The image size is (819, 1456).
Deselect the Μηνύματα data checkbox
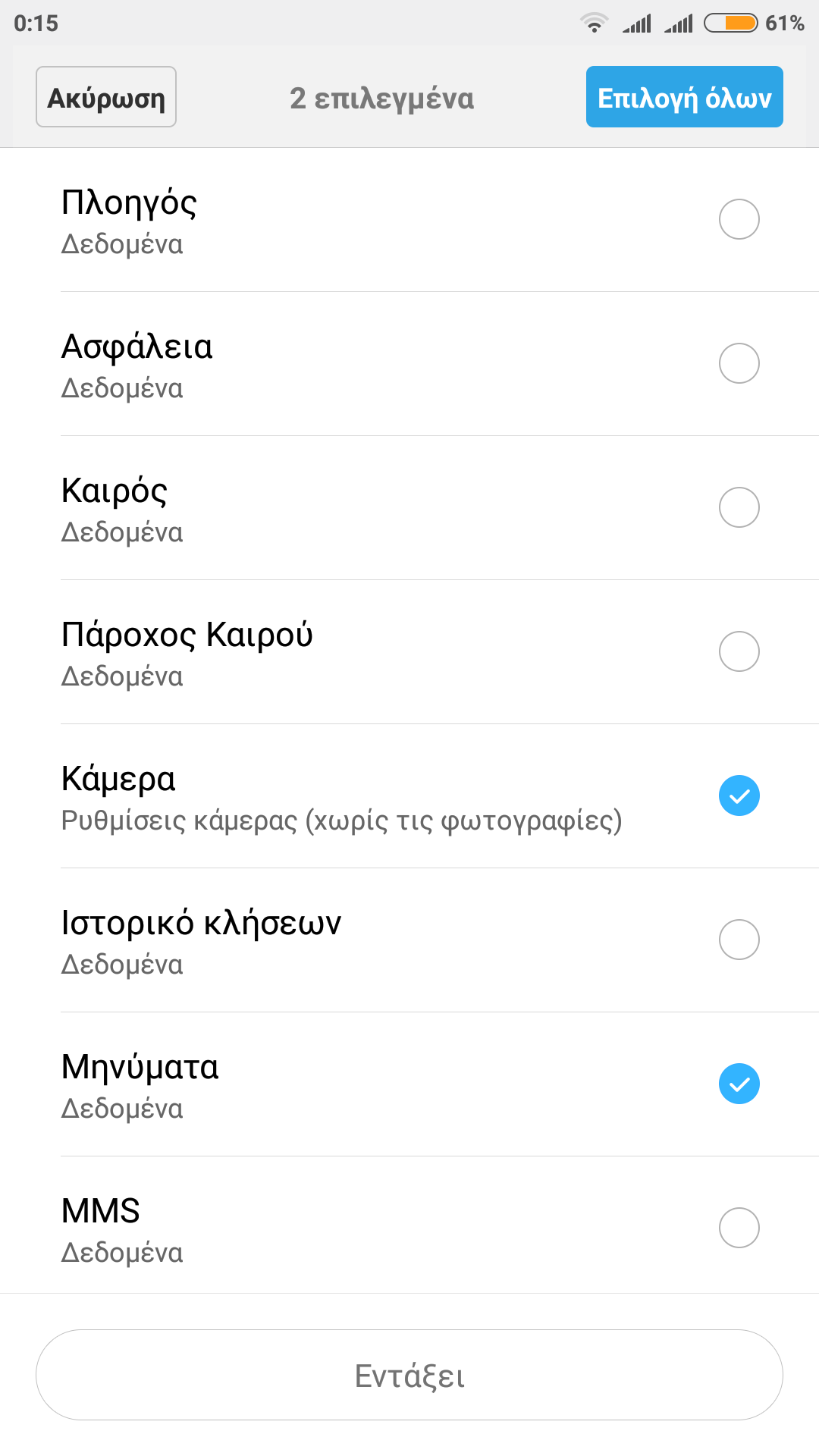[x=739, y=1084]
